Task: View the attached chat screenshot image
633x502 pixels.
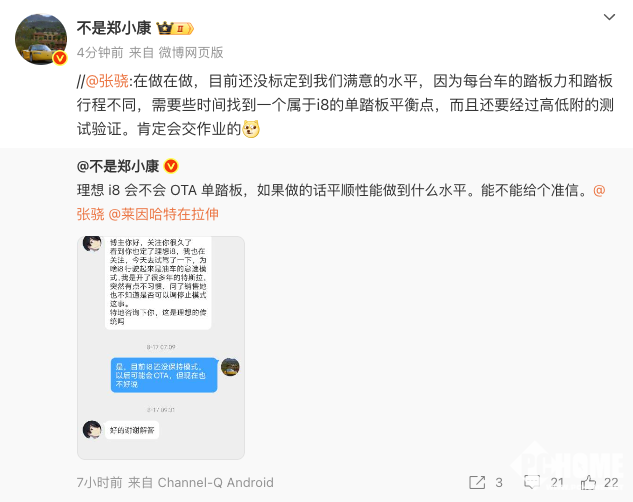Action: (x=162, y=342)
